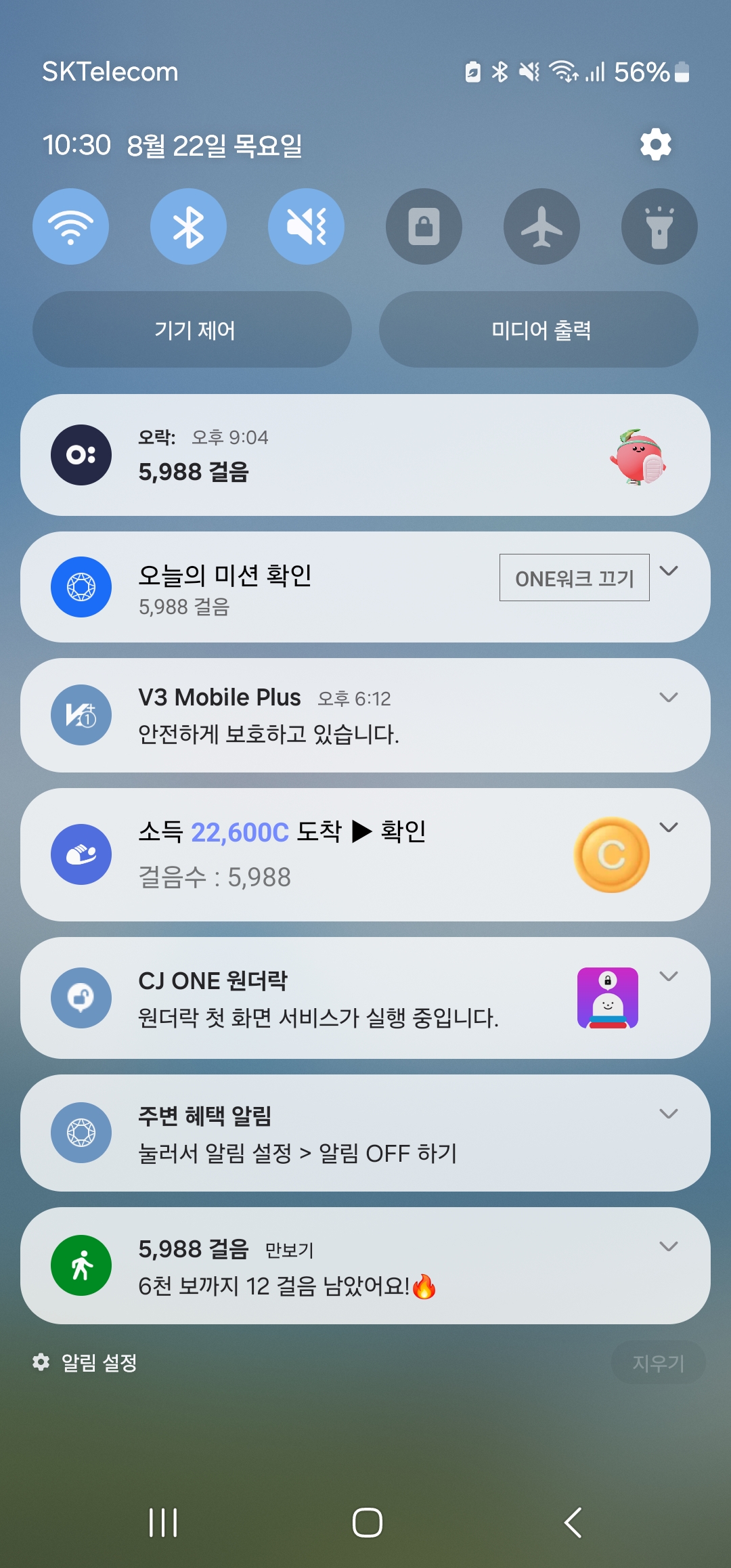Turn on the flashlight
This screenshot has height=1568, width=731.
tap(659, 227)
